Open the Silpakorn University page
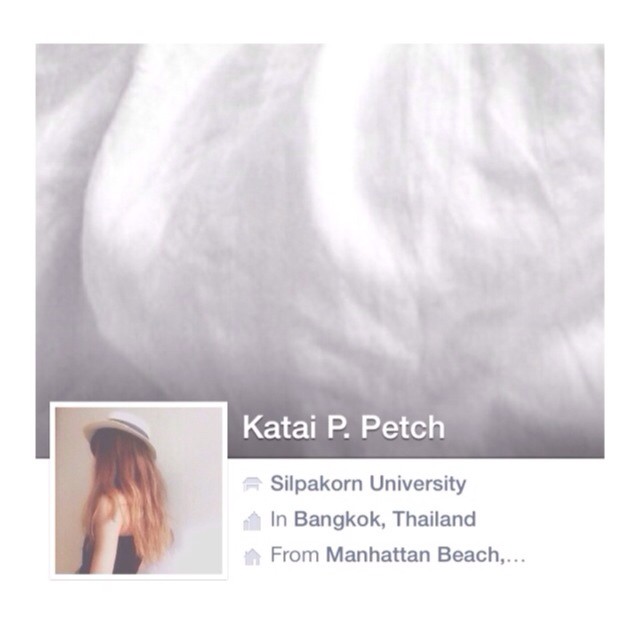The width and height of the screenshot is (640, 640). click(367, 484)
